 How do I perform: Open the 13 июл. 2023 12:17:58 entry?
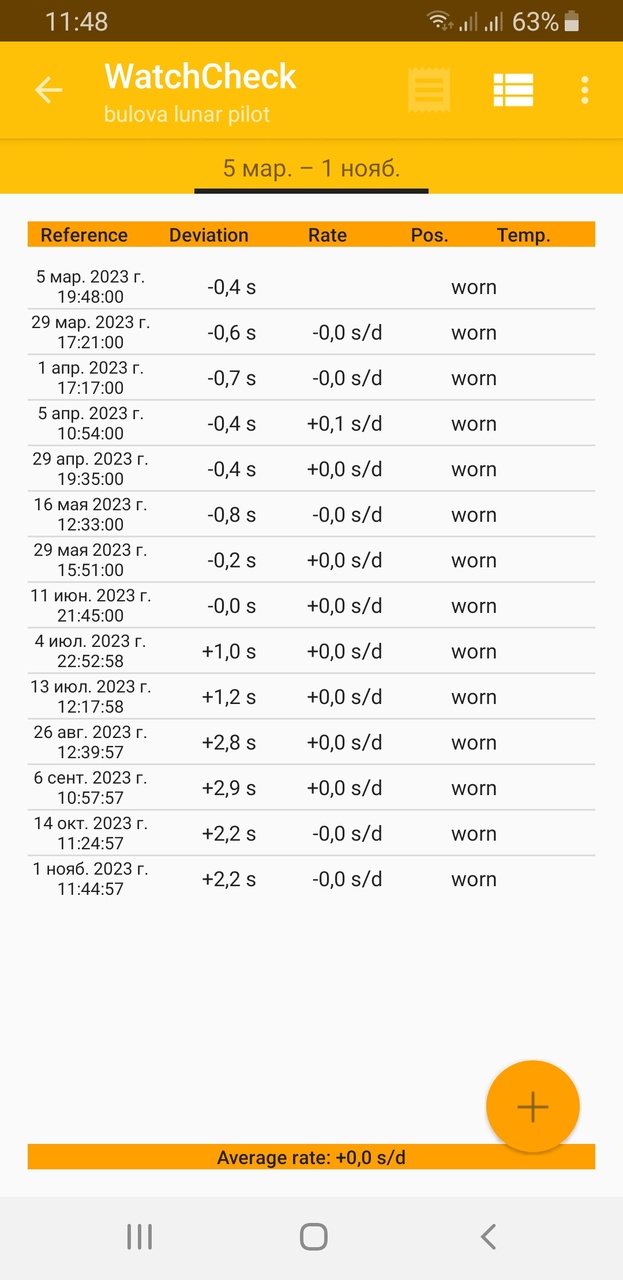tap(310, 697)
